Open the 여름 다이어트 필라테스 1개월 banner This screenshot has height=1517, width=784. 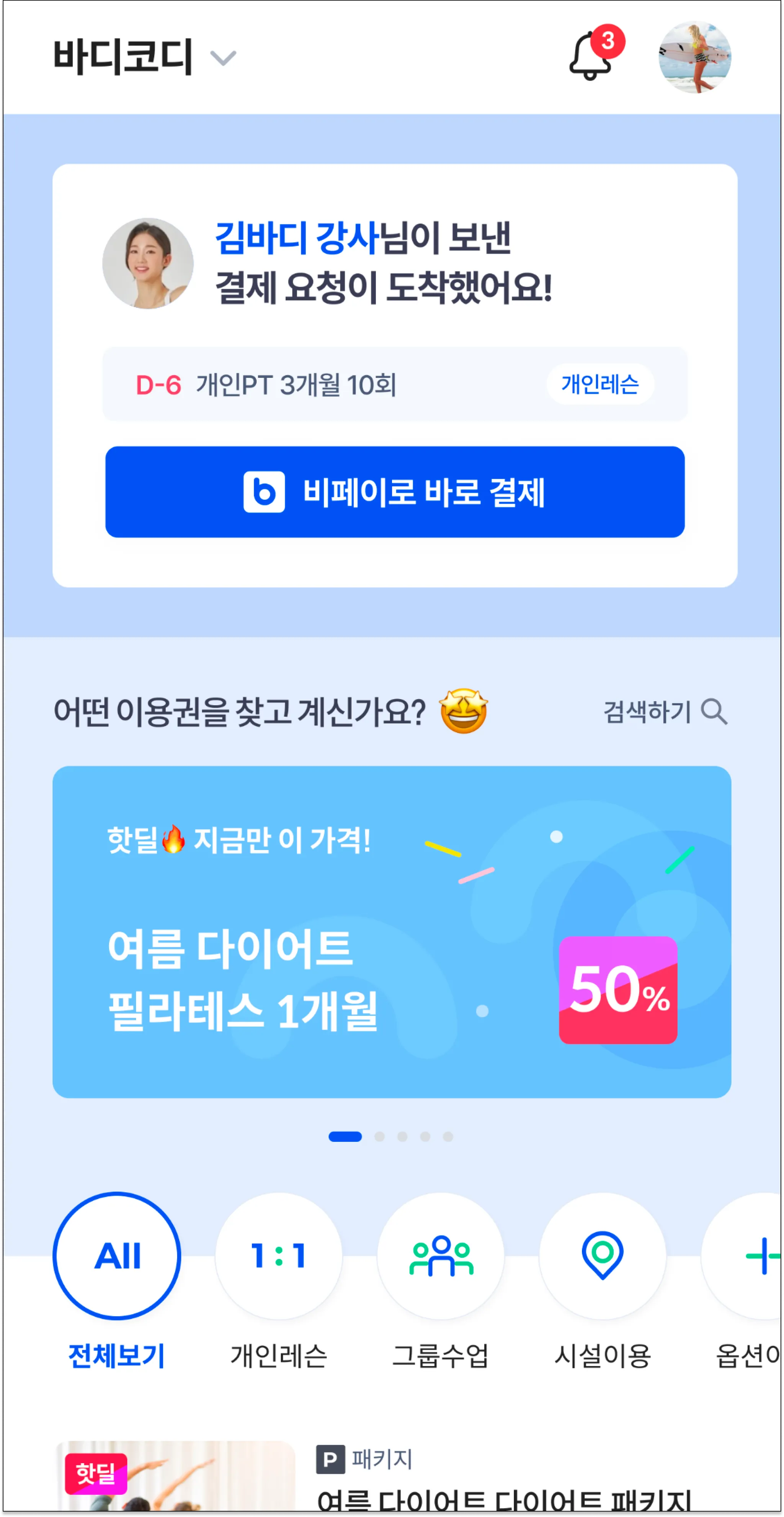(391, 932)
